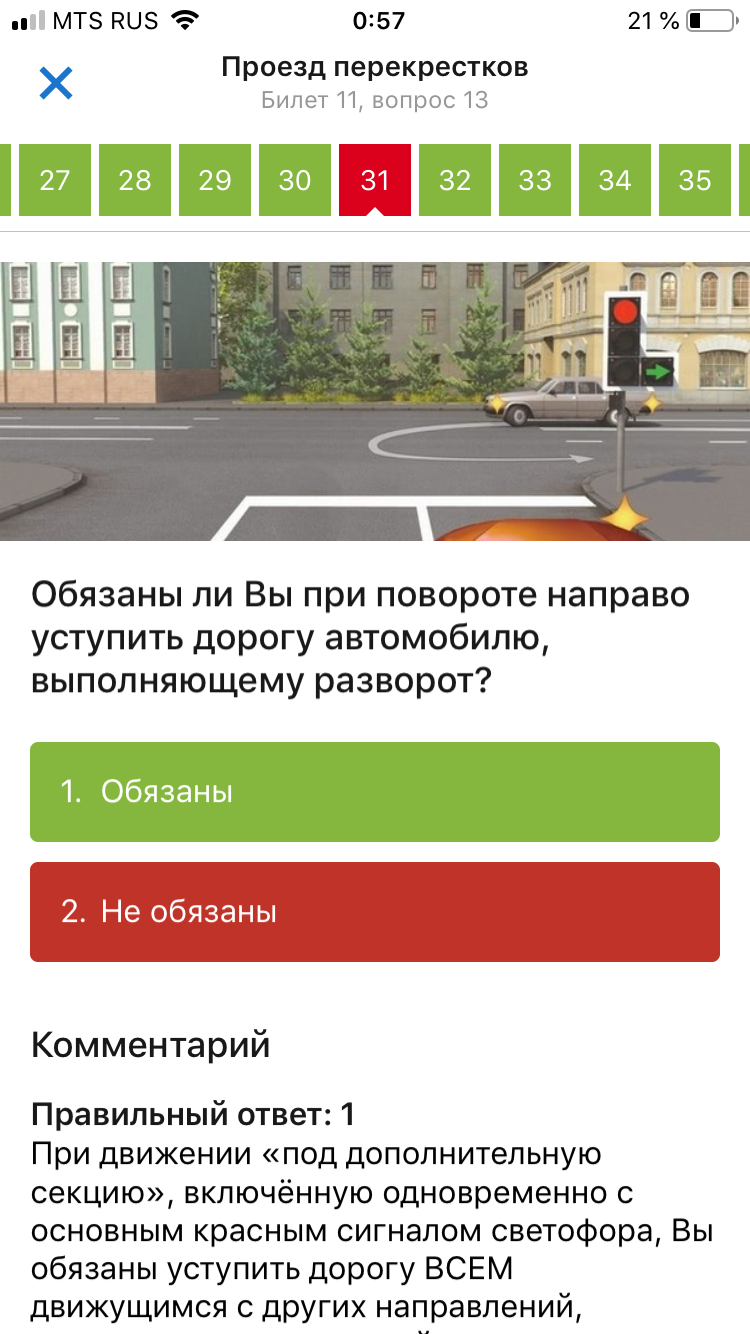Open question 34
This screenshot has width=750, height=1334.
pos(615,180)
